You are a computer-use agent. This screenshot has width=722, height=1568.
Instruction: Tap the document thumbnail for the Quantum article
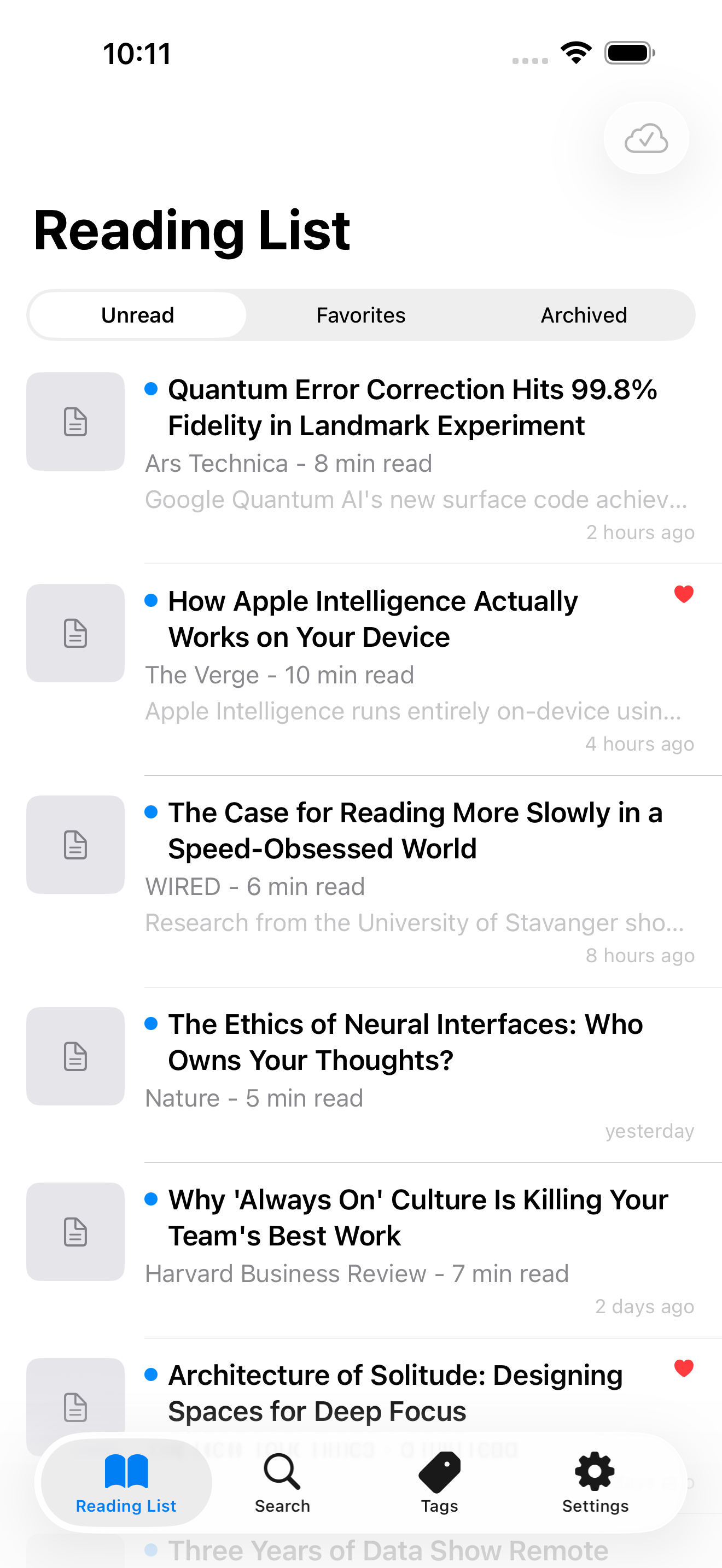tap(75, 421)
